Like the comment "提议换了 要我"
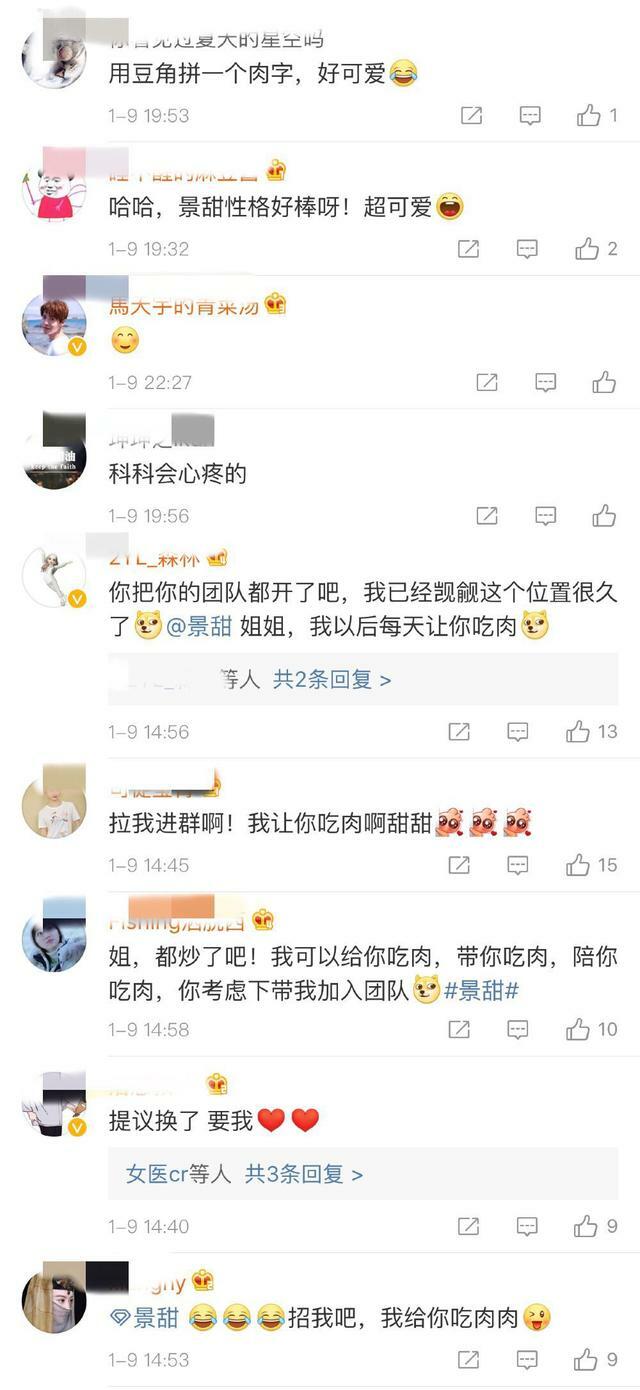This screenshot has width=640, height=1390. pyautogui.click(x=586, y=1226)
